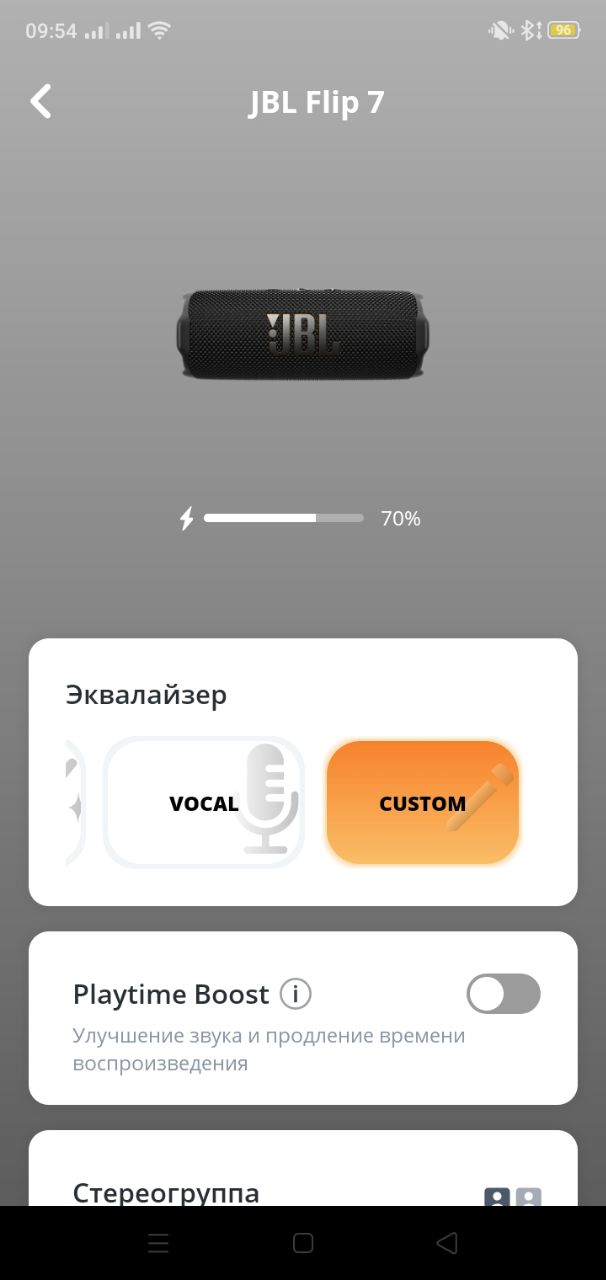Show info about Playtime Boost

(296, 994)
